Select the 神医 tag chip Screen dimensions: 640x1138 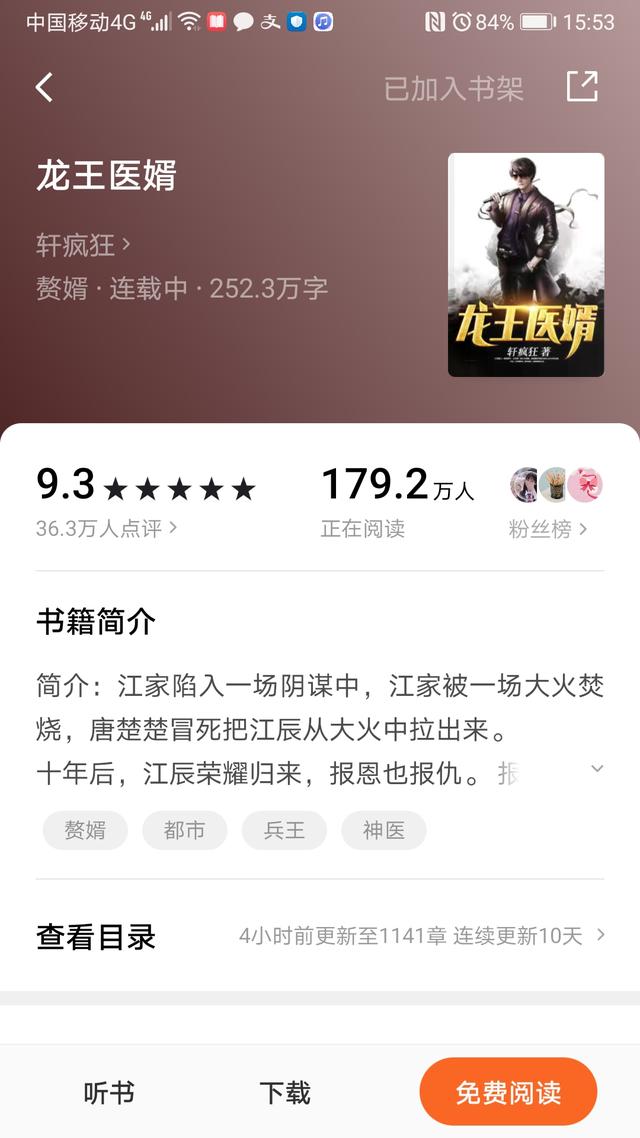(384, 830)
